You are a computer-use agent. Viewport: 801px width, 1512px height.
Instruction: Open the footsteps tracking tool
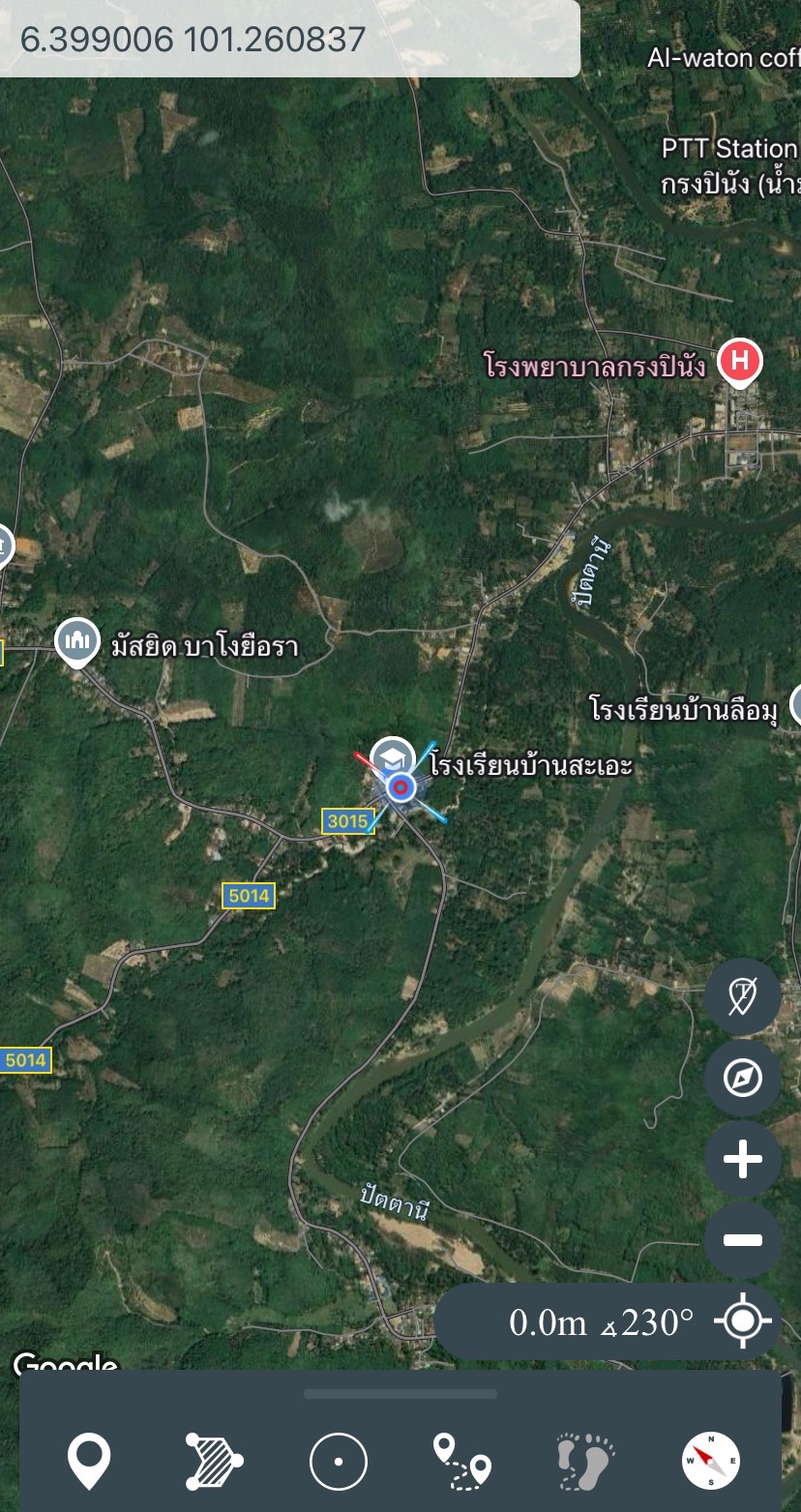click(x=585, y=1461)
